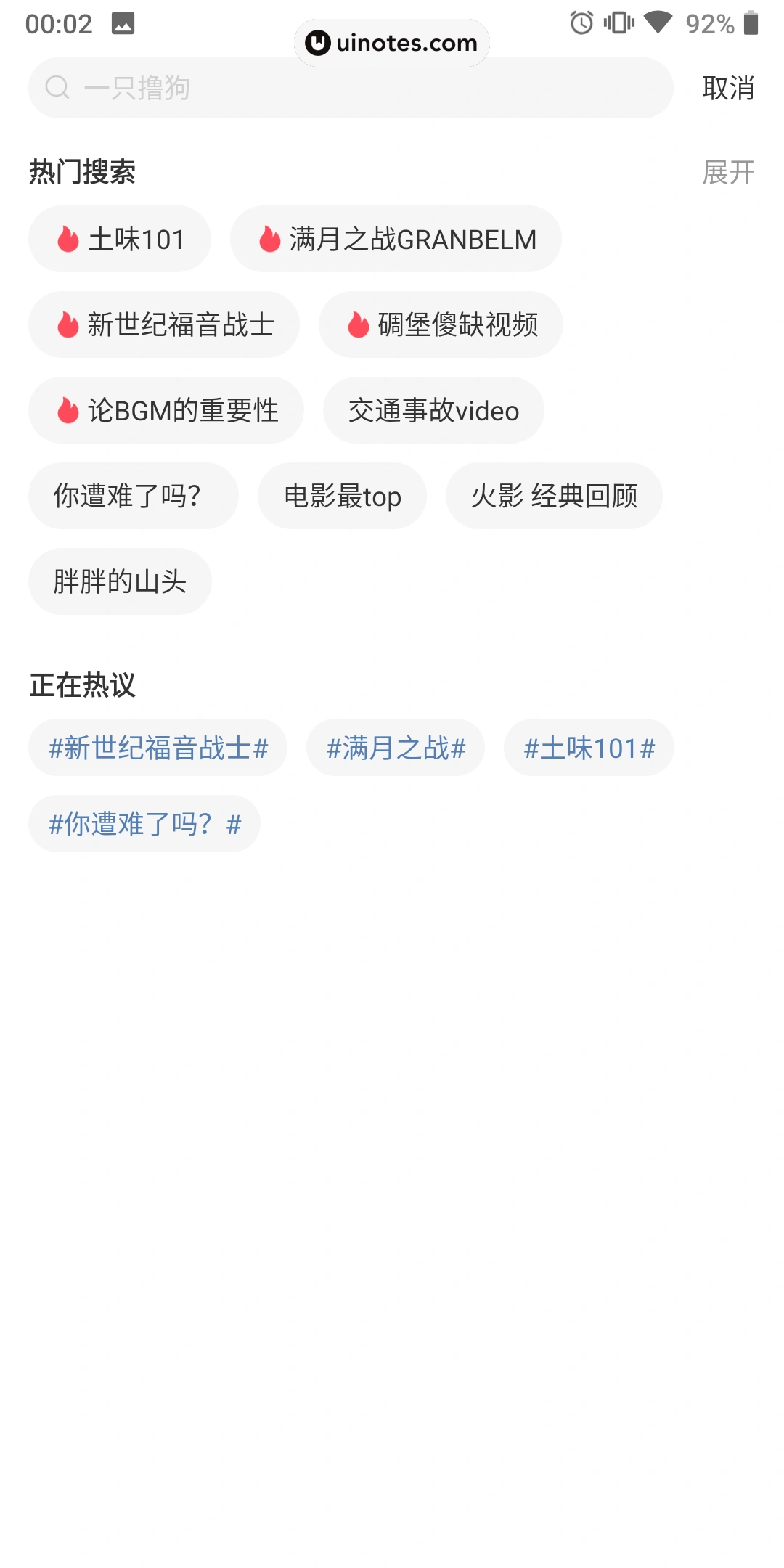Choose the 新世纪福音战士 hot search chip
Image resolution: width=784 pixels, height=1568 pixels.
[x=164, y=324]
